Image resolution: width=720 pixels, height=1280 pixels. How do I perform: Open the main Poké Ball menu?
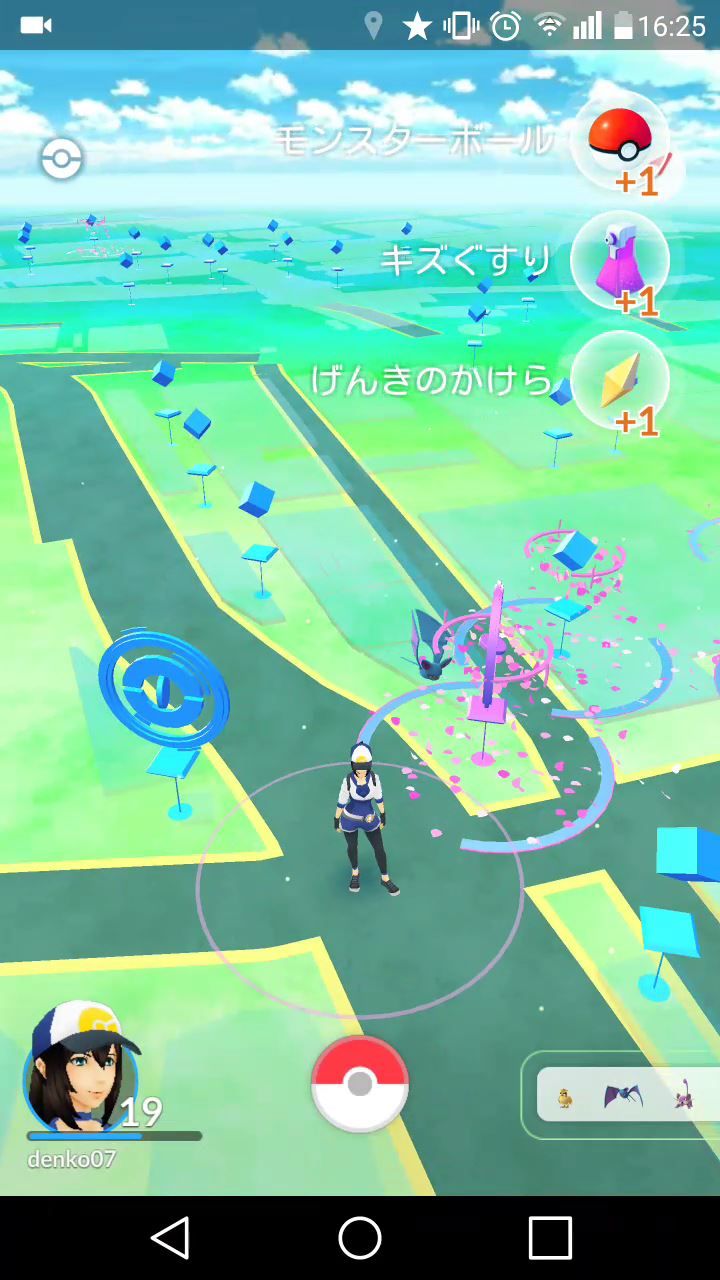point(360,1085)
